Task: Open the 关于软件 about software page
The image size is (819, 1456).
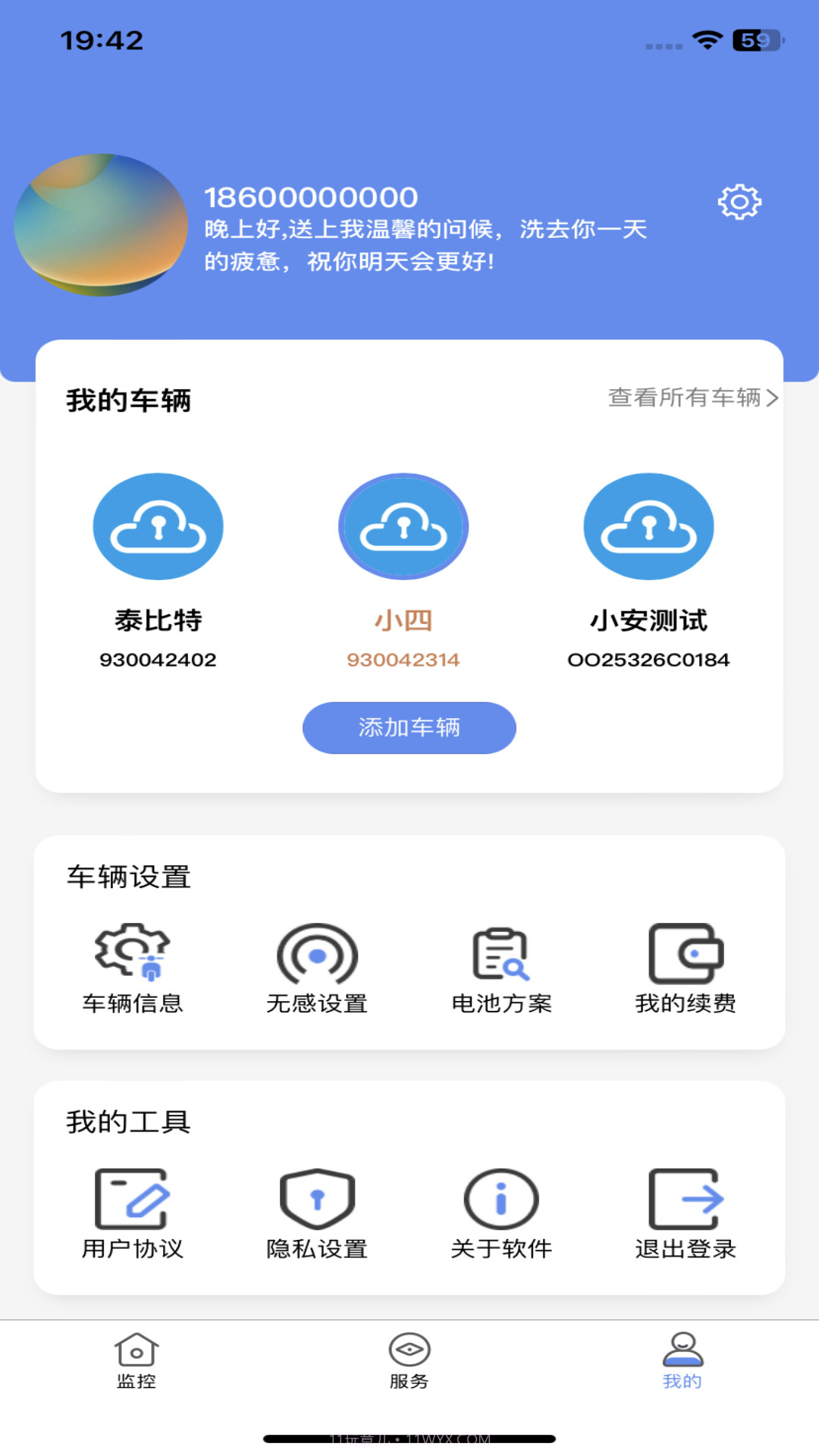Action: point(500,1204)
